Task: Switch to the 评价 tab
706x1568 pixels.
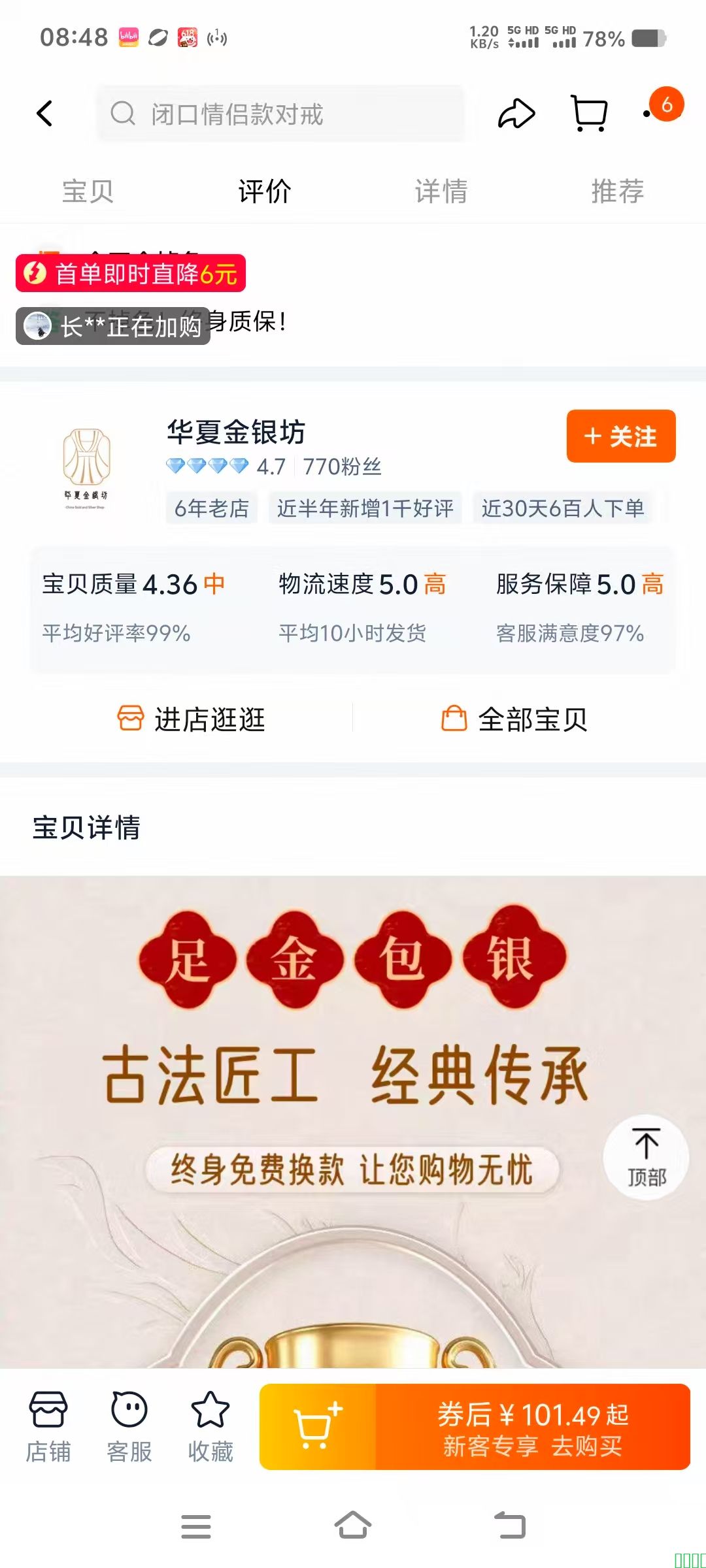Action: tap(264, 191)
